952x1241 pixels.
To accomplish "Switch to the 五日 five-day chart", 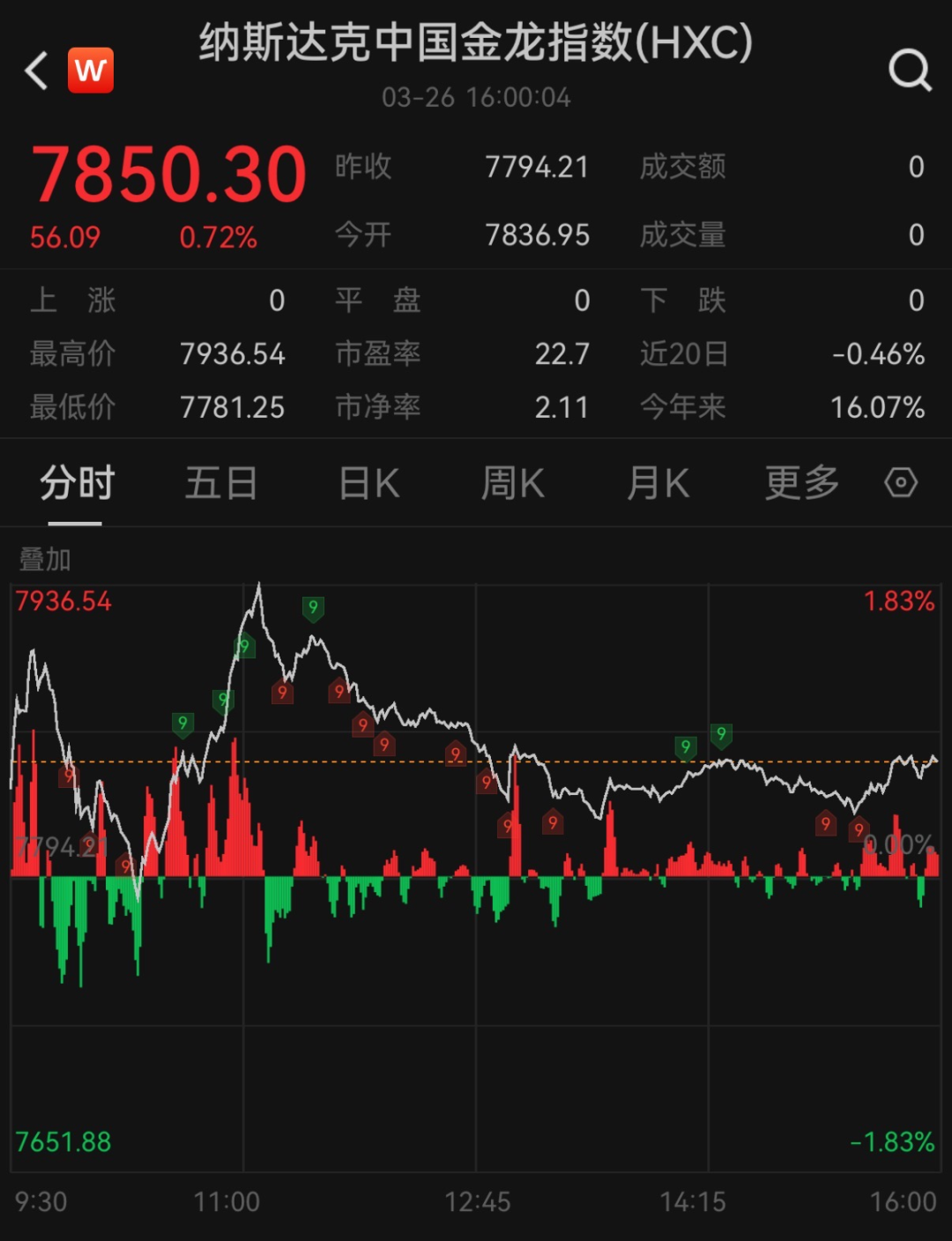I will (x=220, y=483).
